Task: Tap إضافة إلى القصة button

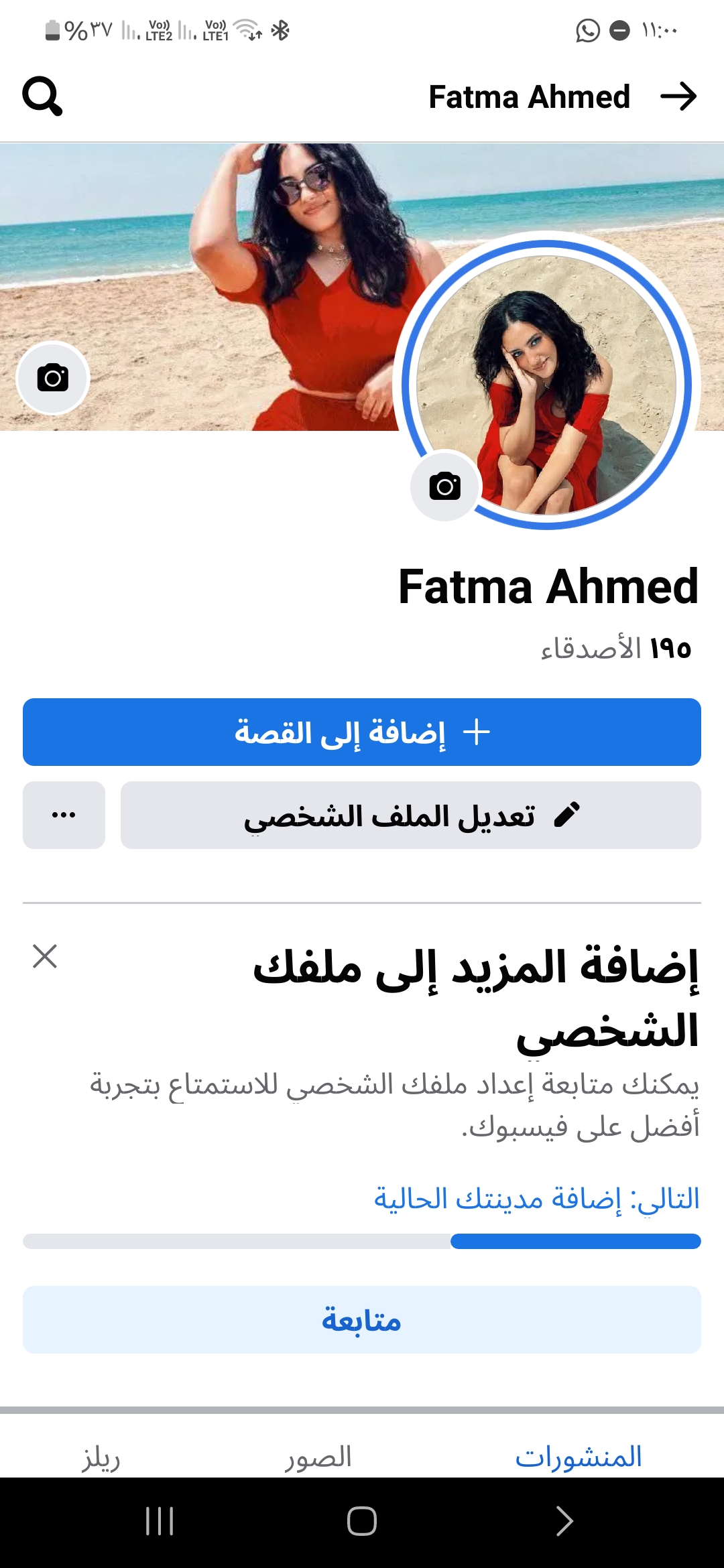Action: [x=362, y=732]
